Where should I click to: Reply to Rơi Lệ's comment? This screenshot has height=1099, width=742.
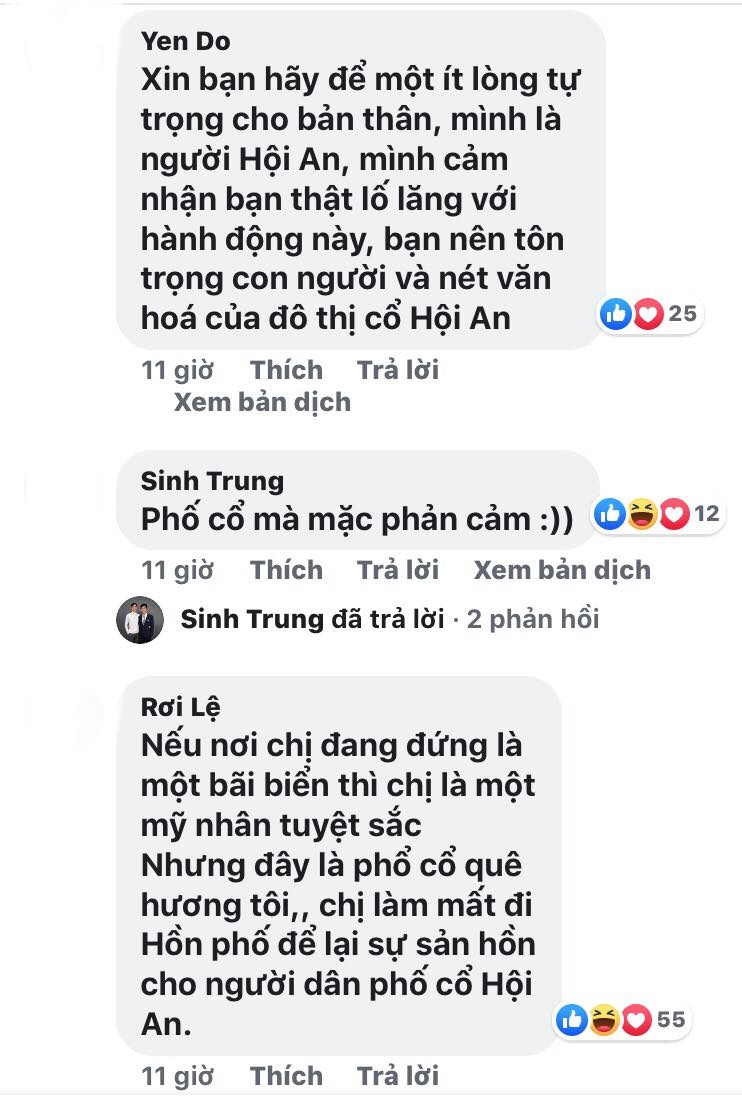pyautogui.click(x=398, y=1076)
